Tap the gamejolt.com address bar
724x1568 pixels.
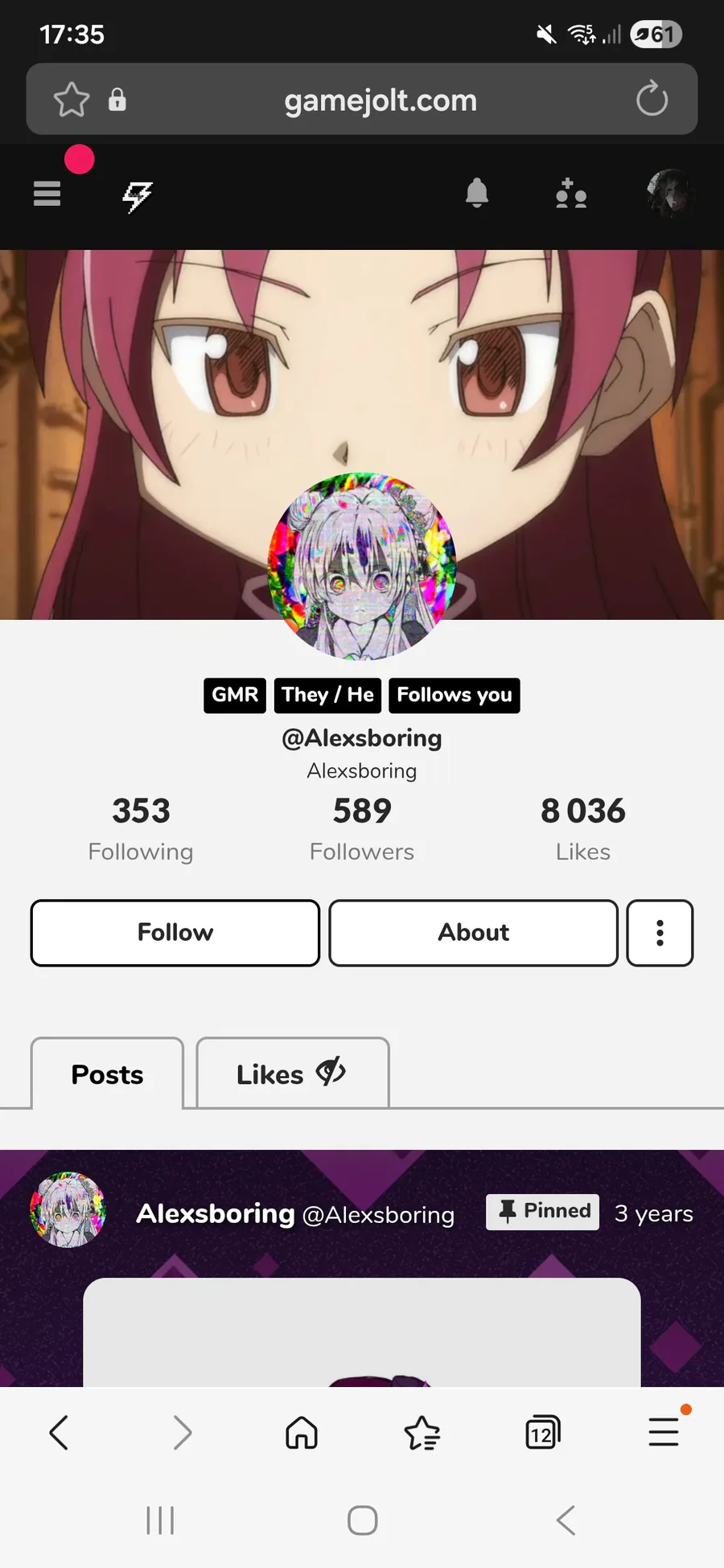coord(380,101)
